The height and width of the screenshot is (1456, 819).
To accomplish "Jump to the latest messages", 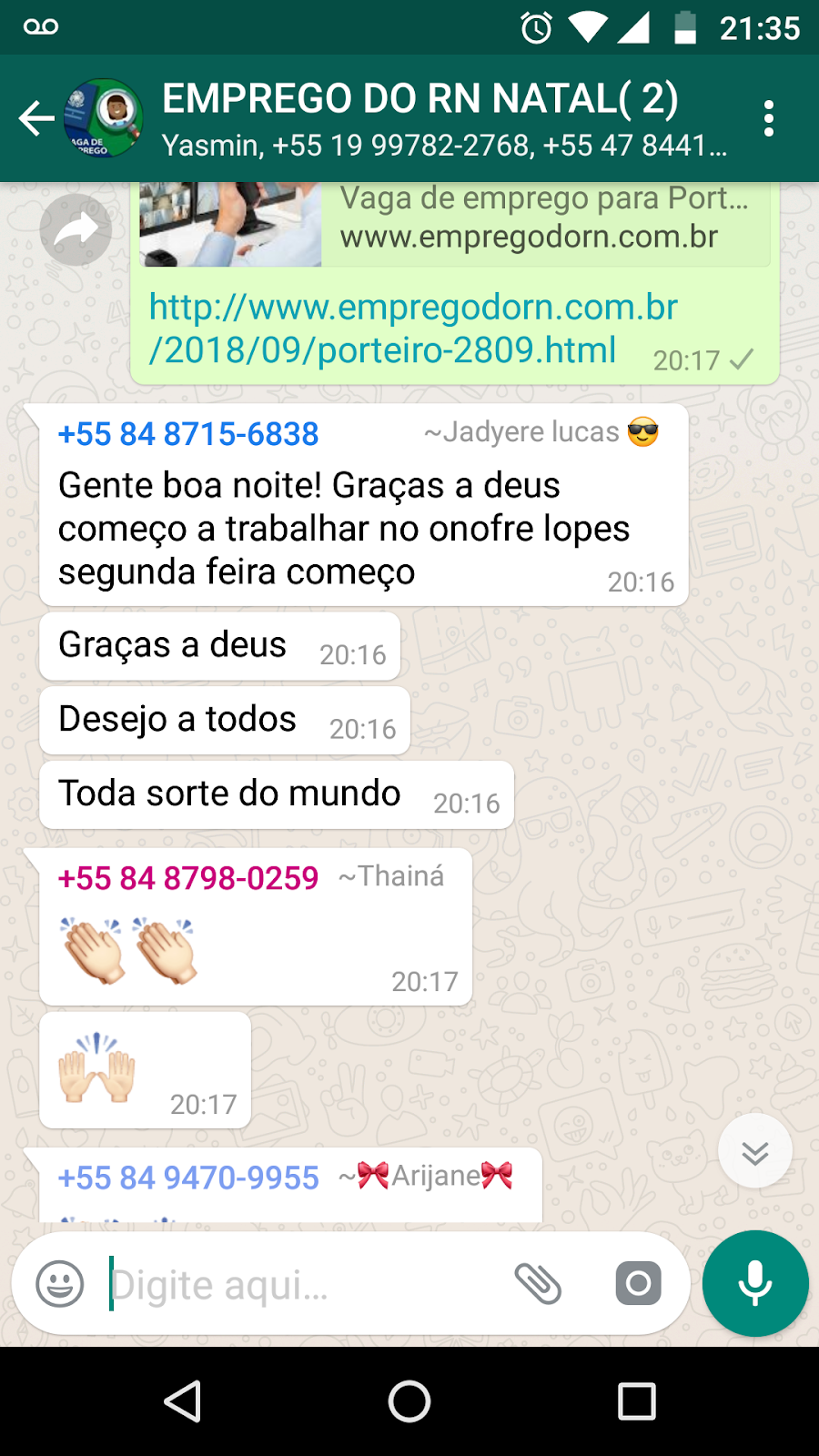I will [x=754, y=1151].
